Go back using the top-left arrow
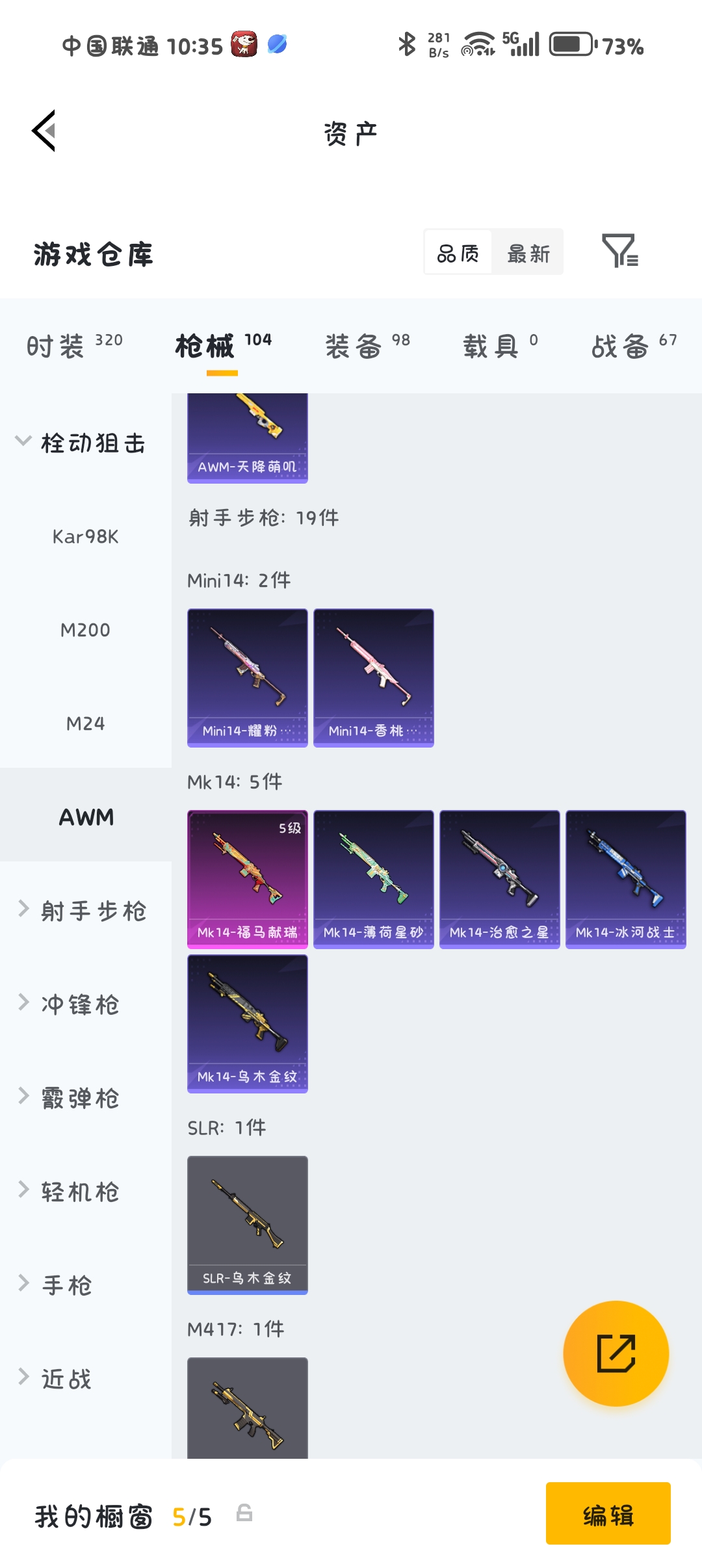This screenshot has width=702, height=1568. (44, 131)
